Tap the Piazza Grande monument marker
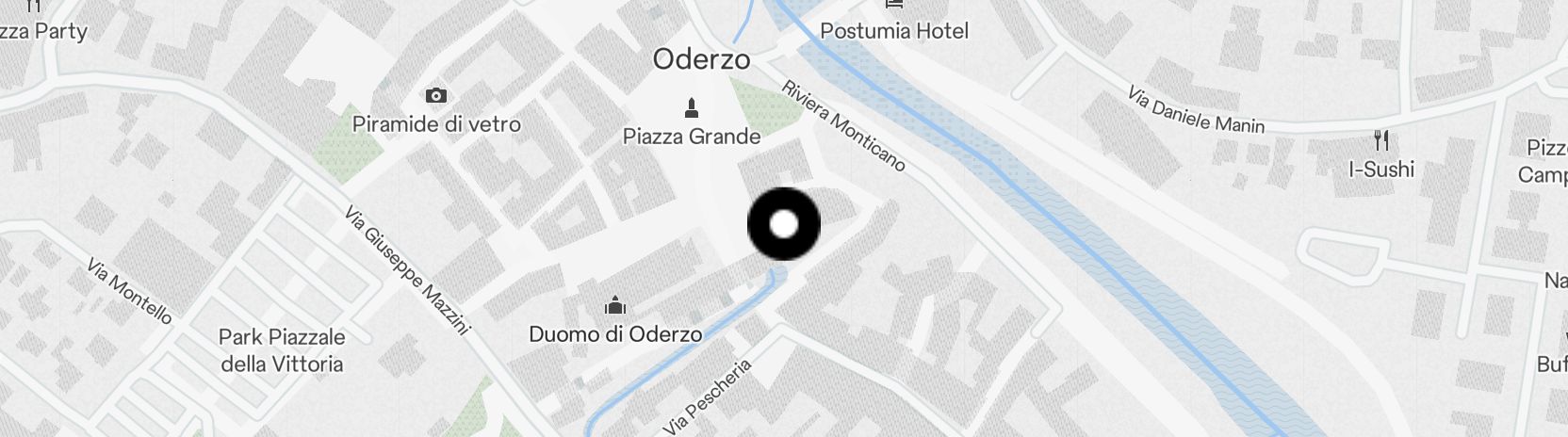Screen dimensions: 1568x437 click(x=692, y=107)
